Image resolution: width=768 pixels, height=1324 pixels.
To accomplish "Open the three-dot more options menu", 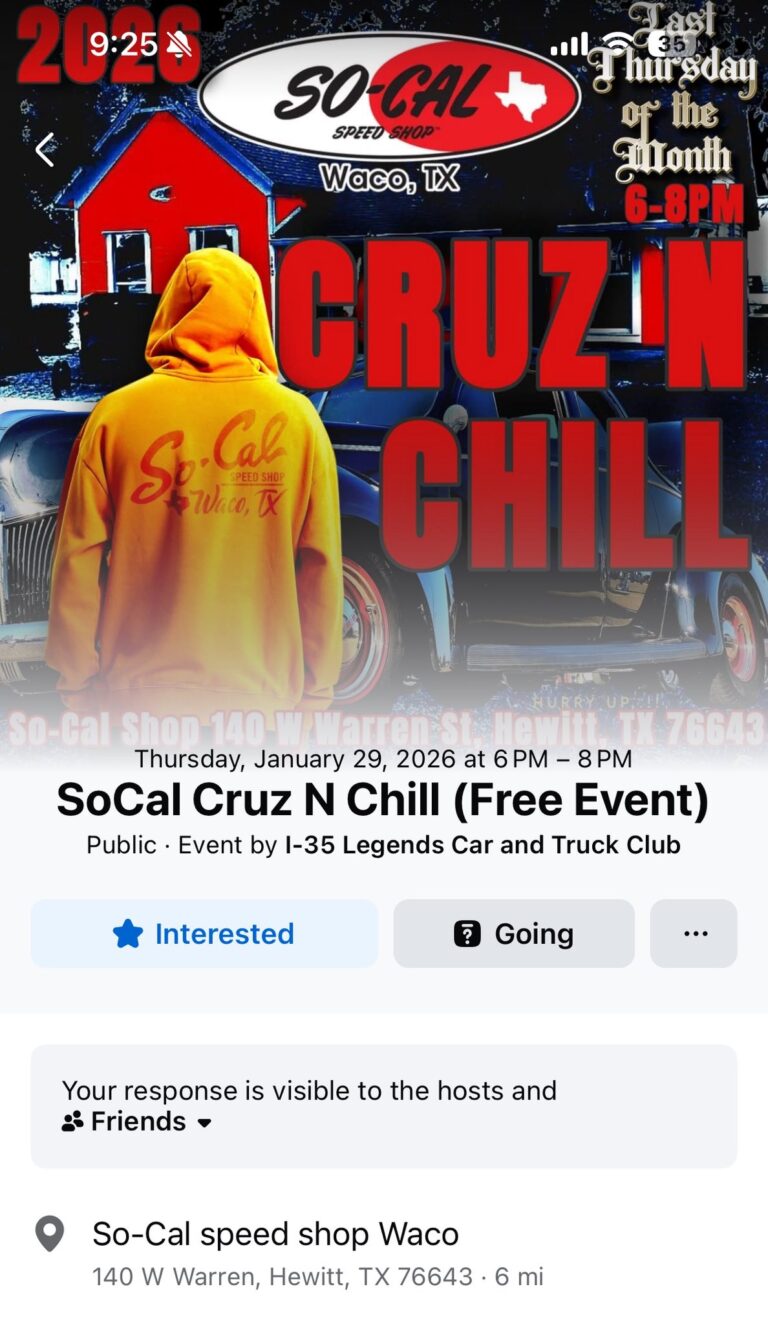I will coord(694,933).
